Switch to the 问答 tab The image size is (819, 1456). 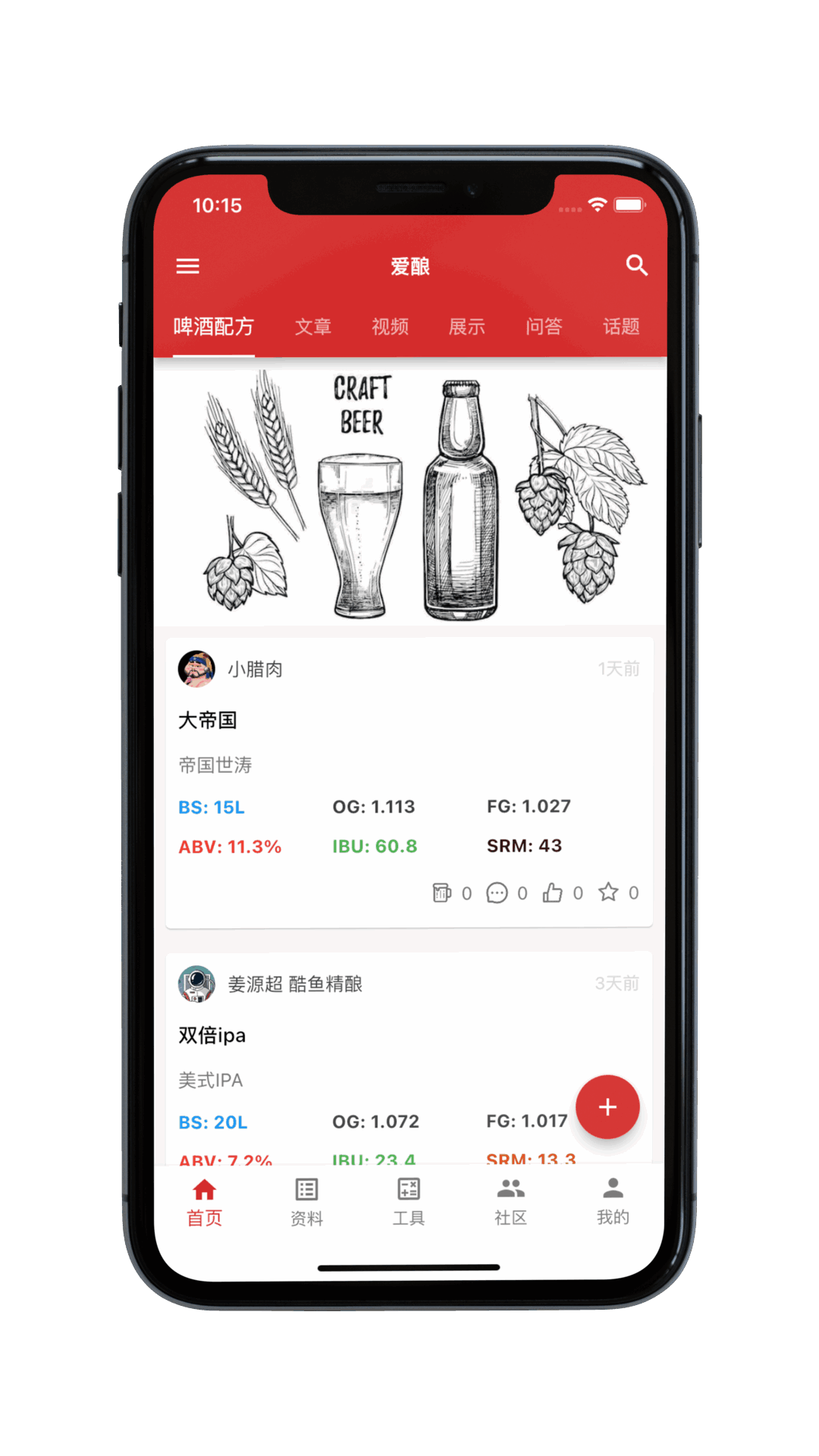click(x=544, y=327)
